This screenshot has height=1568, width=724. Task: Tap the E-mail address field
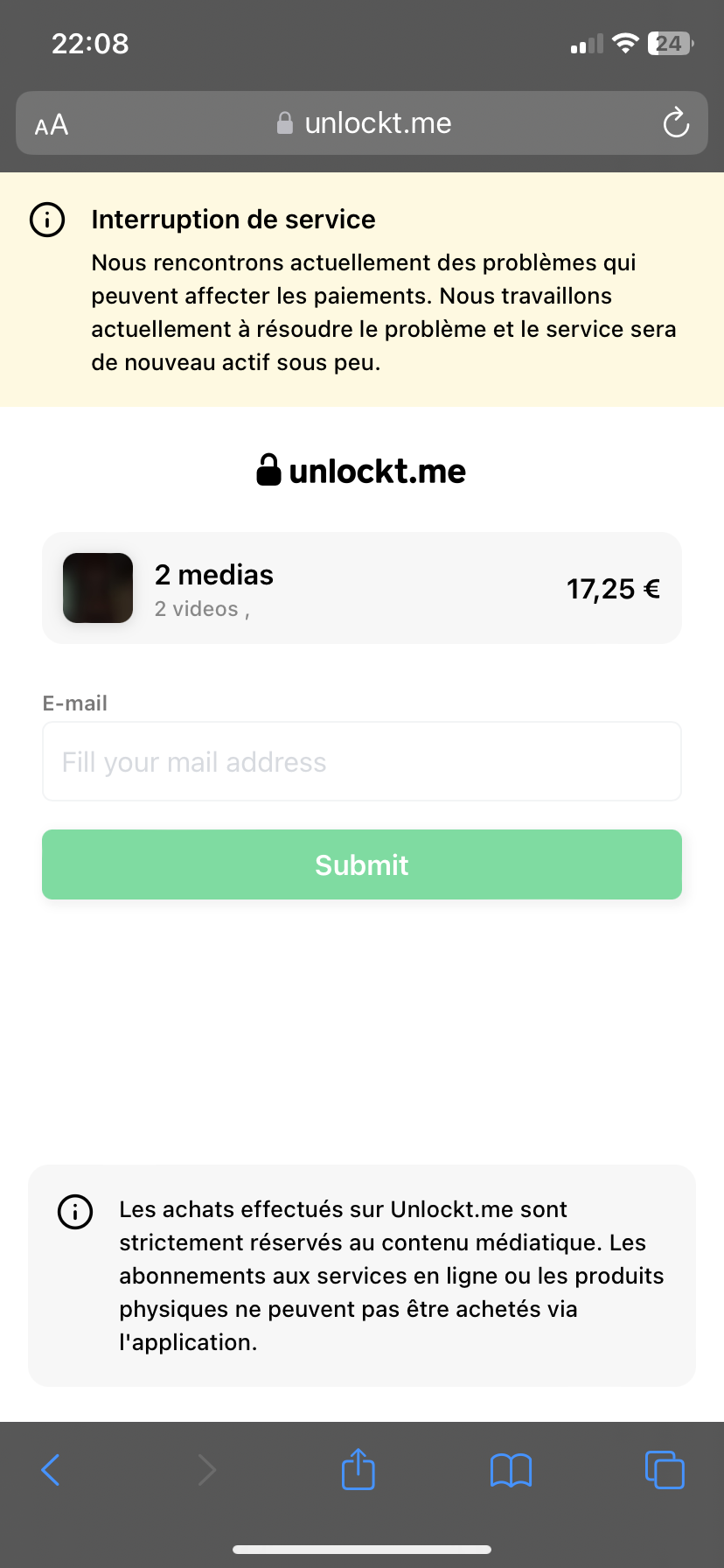(x=361, y=761)
